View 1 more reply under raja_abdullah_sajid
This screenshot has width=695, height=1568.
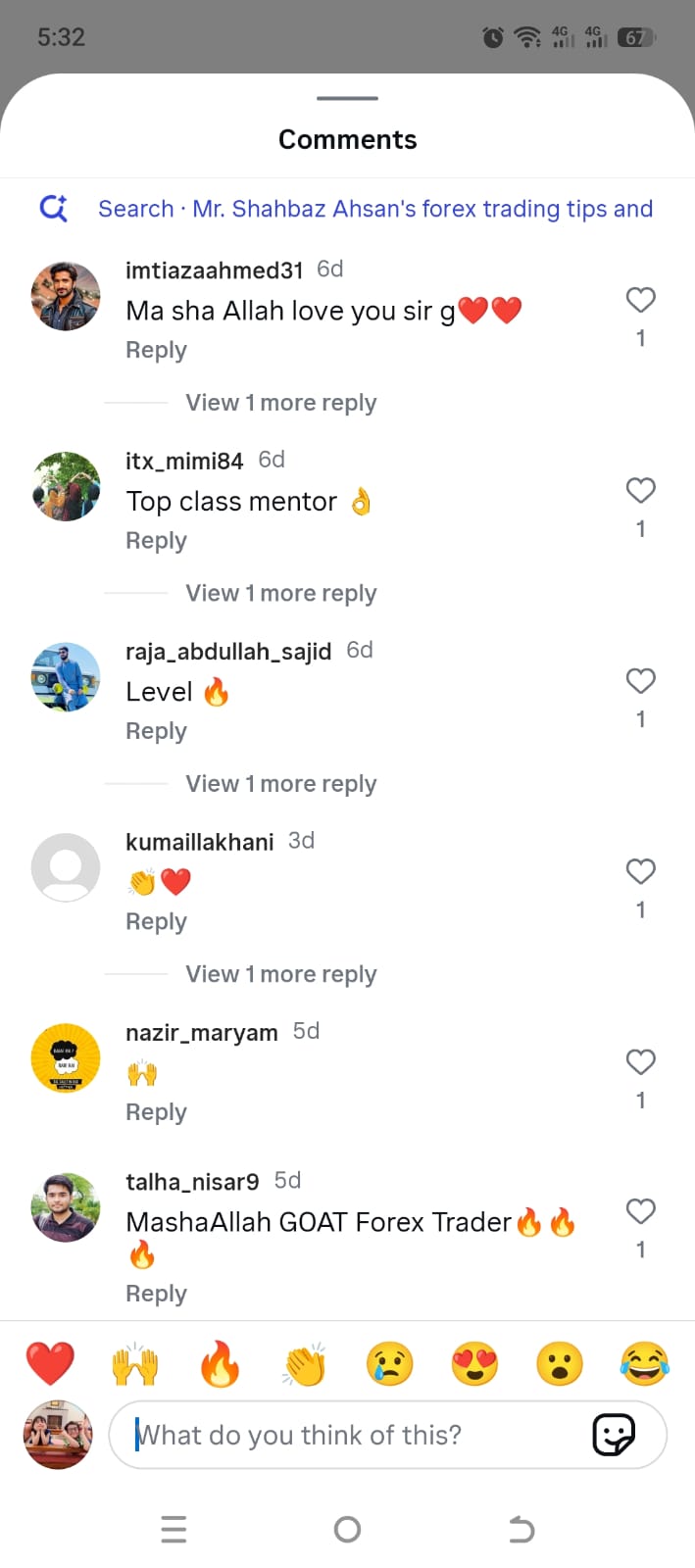click(280, 784)
